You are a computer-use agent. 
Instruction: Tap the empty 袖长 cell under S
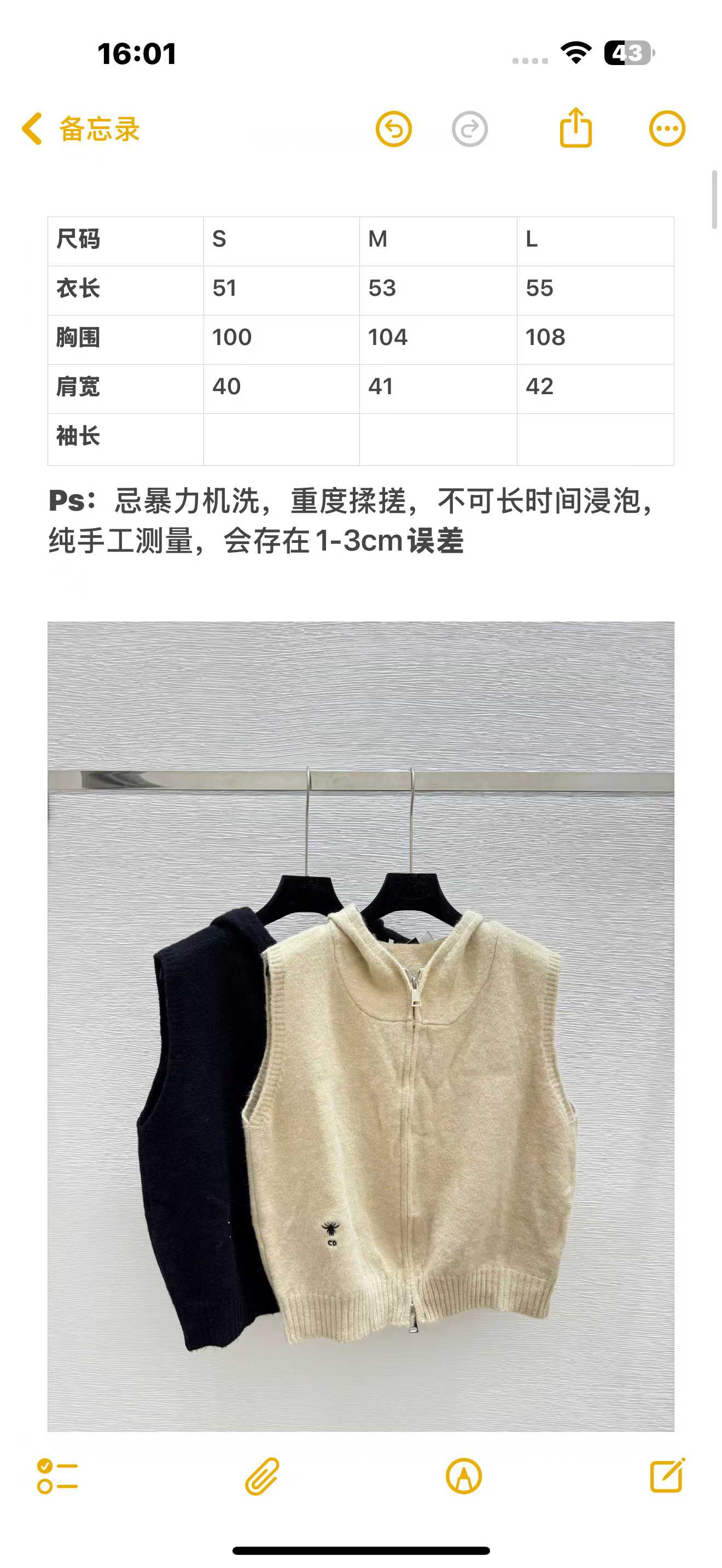[281, 440]
